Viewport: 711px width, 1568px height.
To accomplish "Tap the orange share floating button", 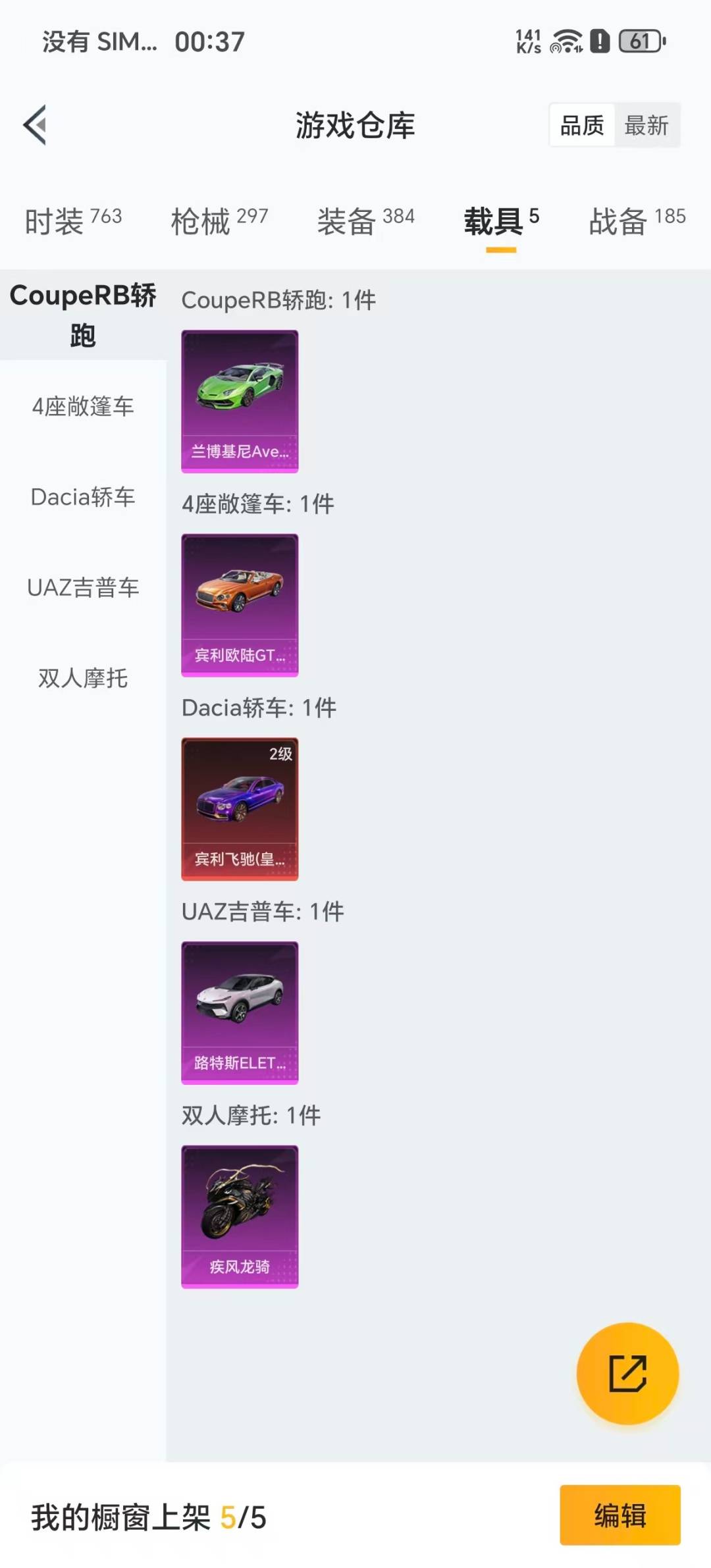I will coord(627,1374).
